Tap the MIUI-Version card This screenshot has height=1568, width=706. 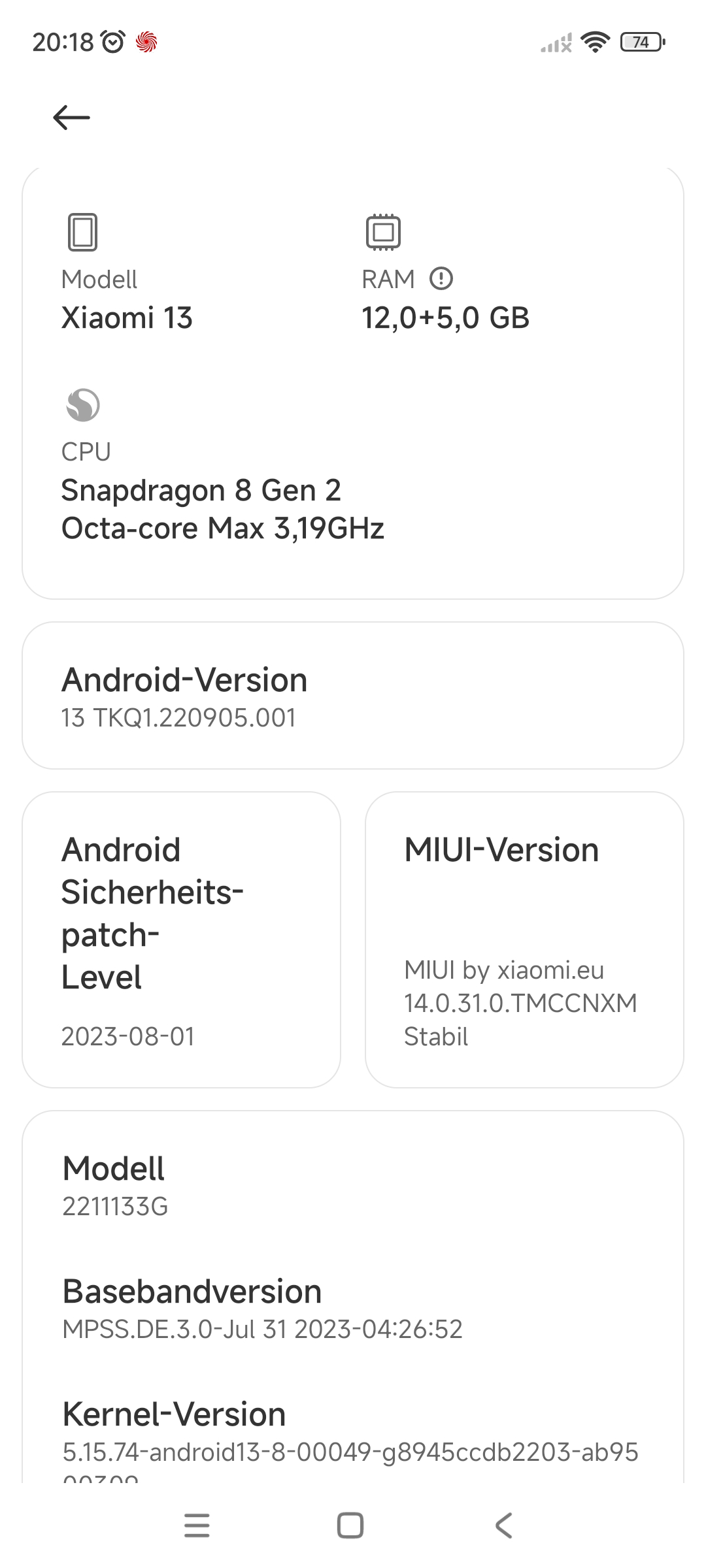point(524,940)
